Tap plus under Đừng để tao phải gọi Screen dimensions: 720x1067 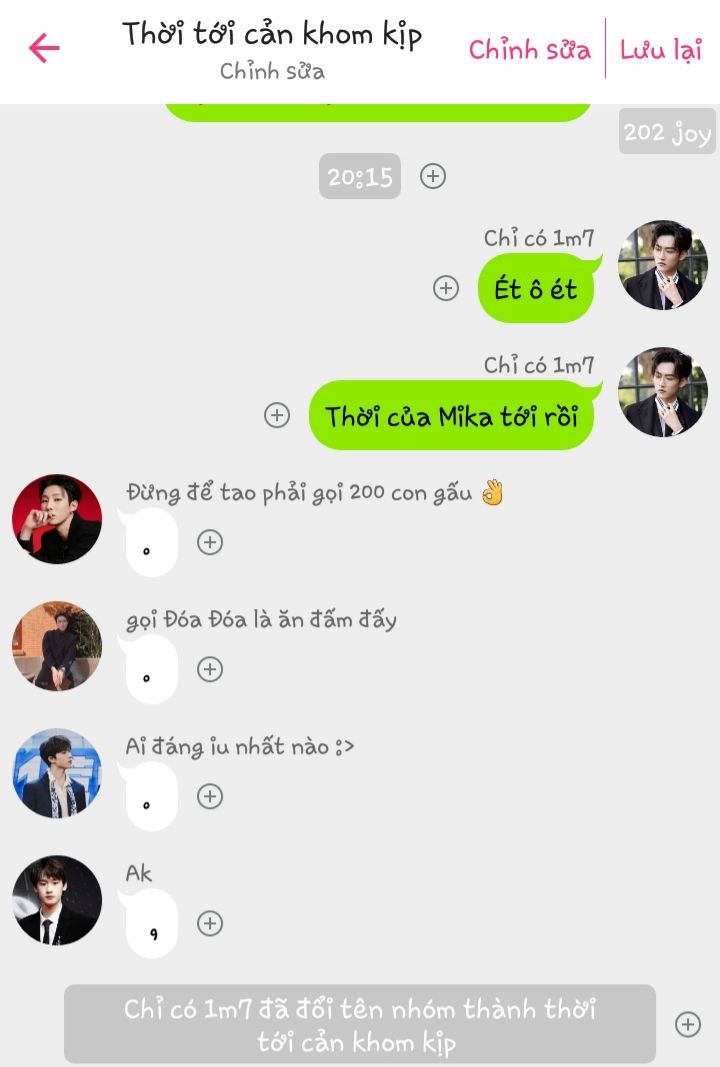tap(210, 542)
